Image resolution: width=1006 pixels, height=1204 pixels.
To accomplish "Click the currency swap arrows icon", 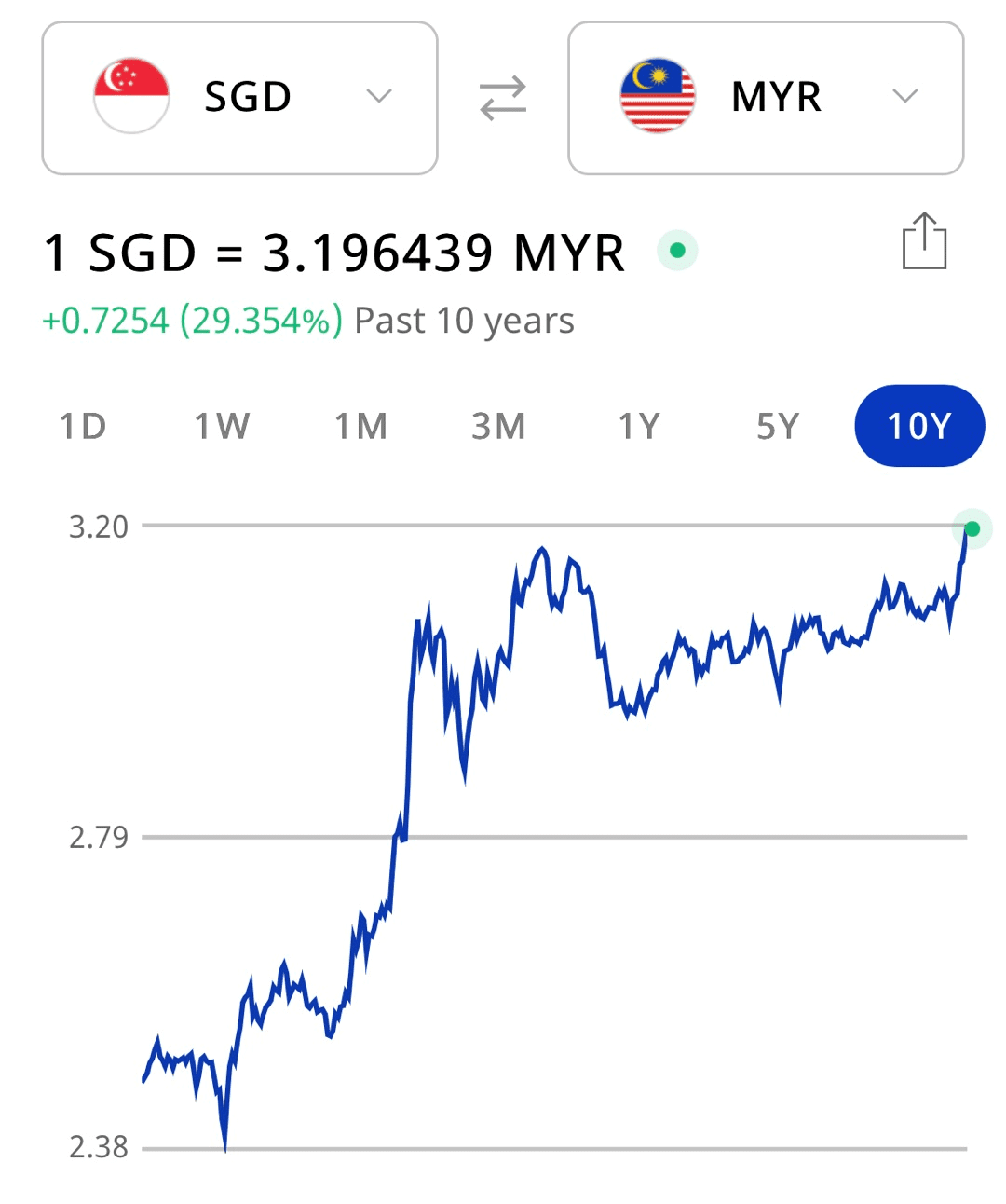I will [503, 97].
